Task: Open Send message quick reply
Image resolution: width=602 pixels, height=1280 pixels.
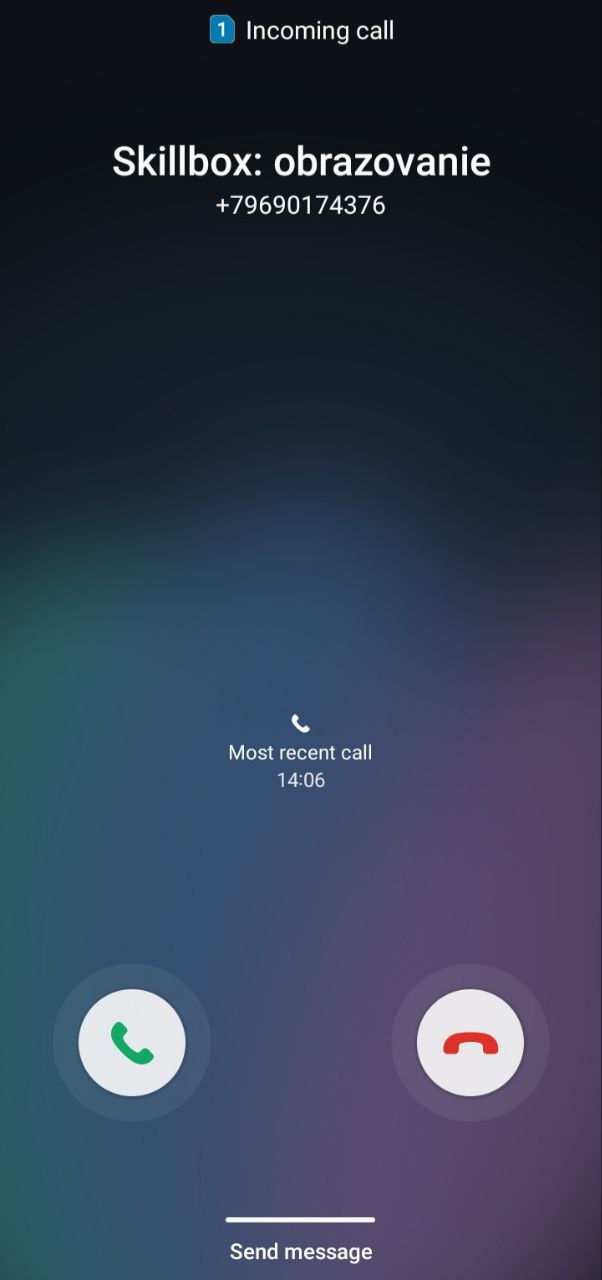Action: pyautogui.click(x=301, y=1250)
